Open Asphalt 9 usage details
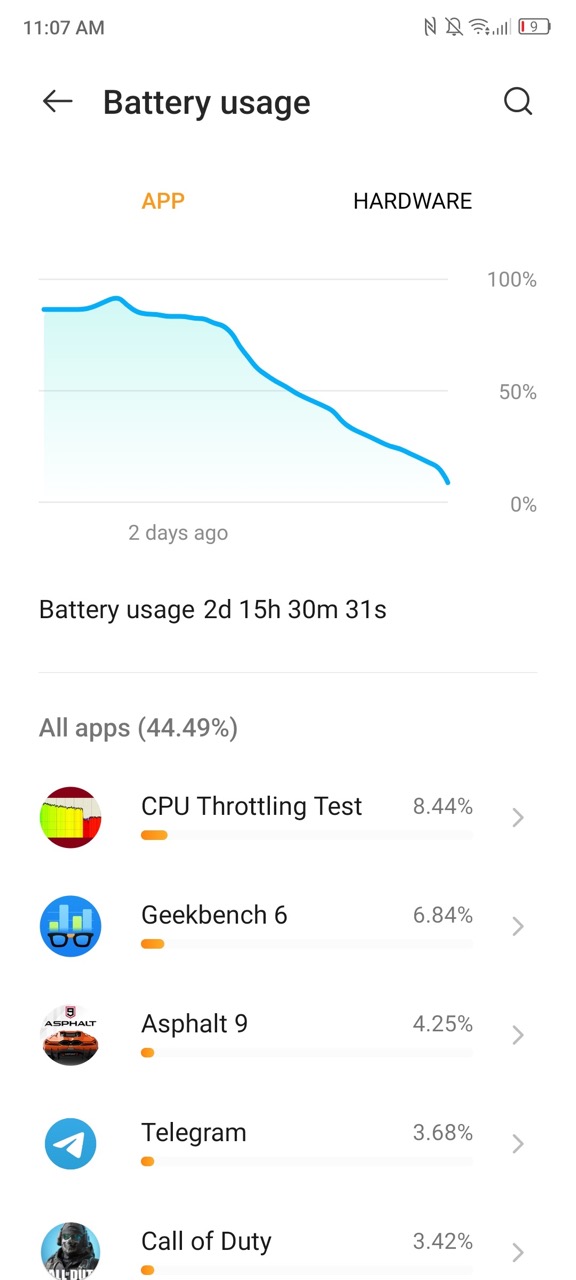This screenshot has width=576, height=1280. click(288, 1035)
